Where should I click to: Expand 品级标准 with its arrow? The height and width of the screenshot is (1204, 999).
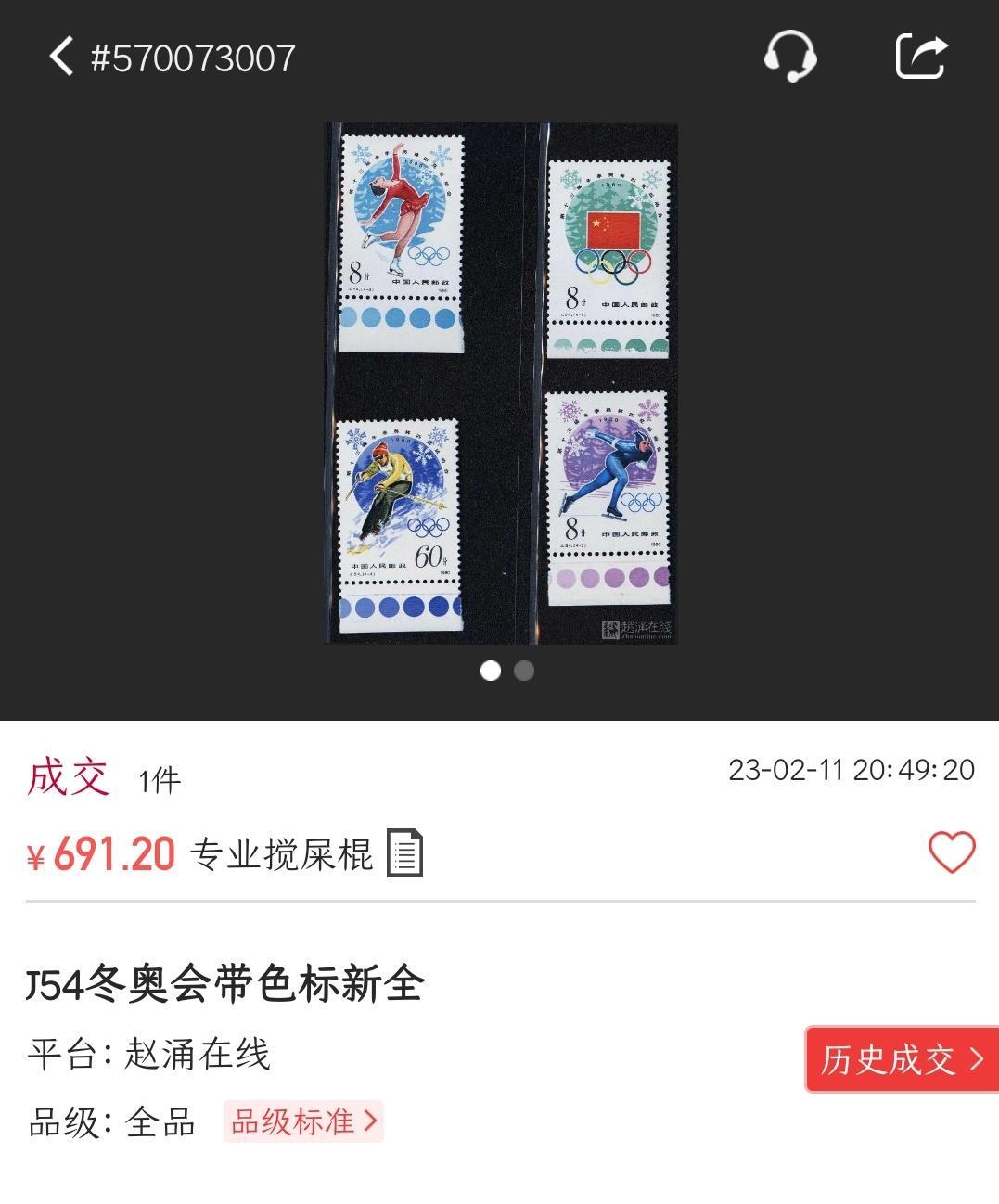pyautogui.click(x=369, y=1121)
